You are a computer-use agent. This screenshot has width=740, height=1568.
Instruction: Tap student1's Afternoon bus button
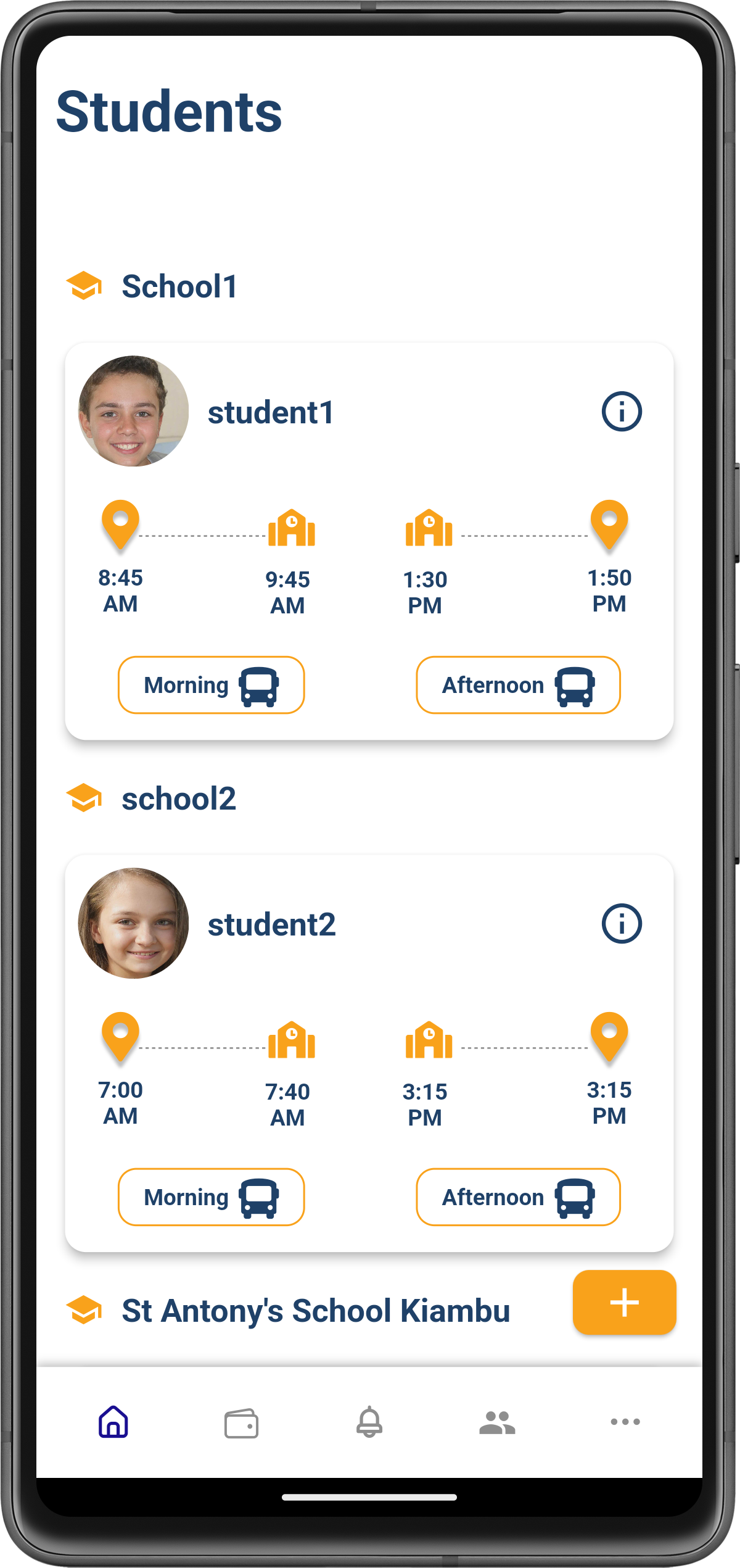pos(518,685)
